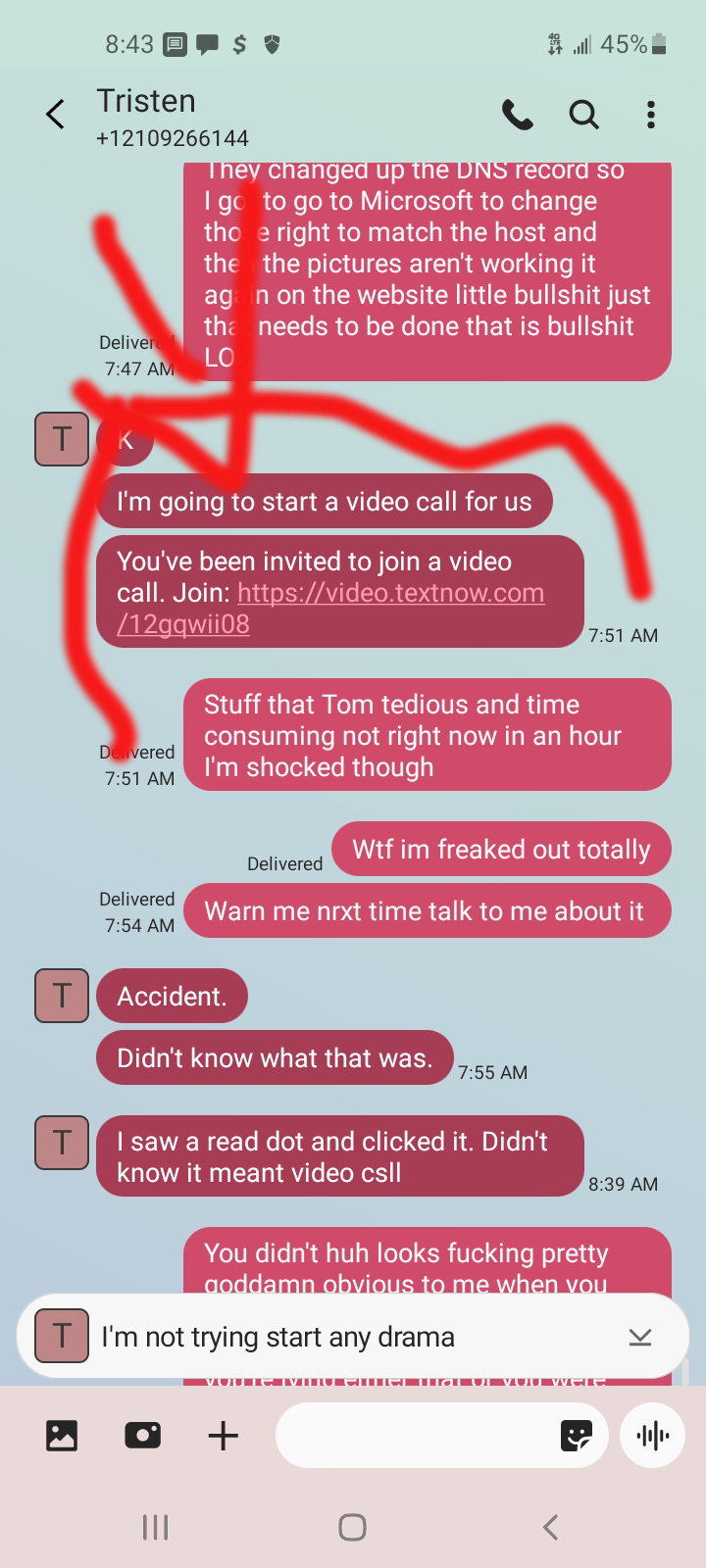Image resolution: width=706 pixels, height=1568 pixels.
Task: Go to the system home screen
Action: (352, 1527)
